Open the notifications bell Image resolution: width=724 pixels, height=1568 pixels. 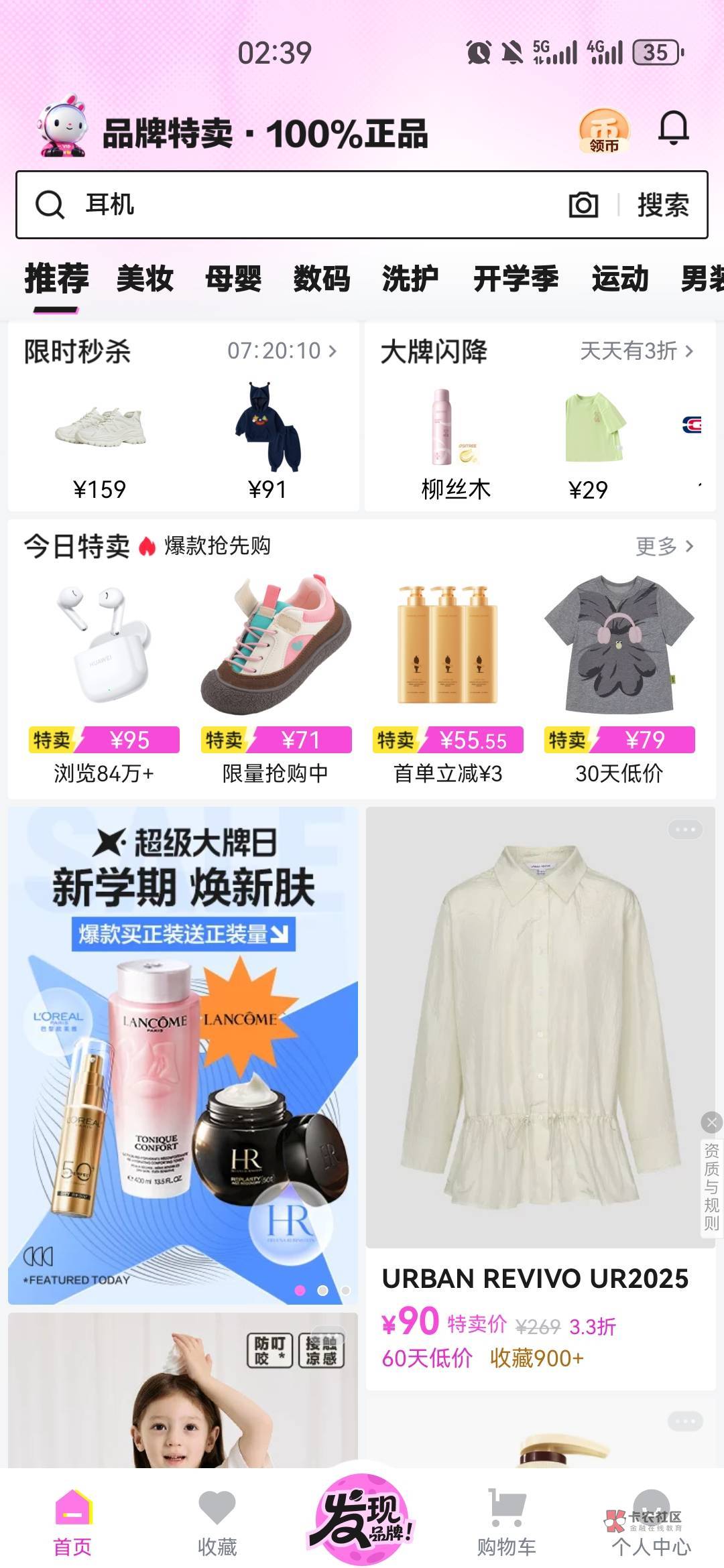(x=673, y=128)
